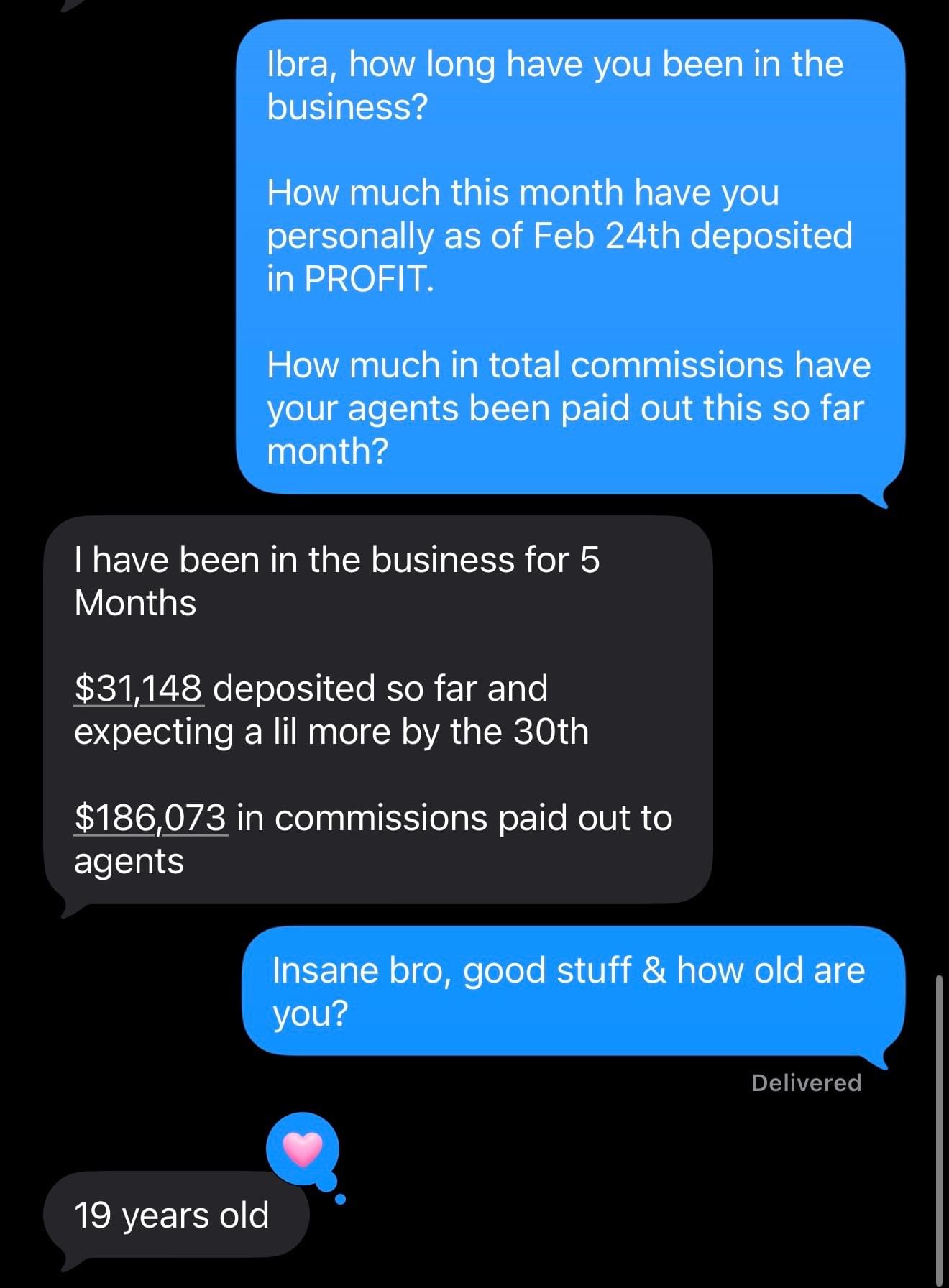View the heart reaction on "19 years old"
The height and width of the screenshot is (1288, 949).
tap(303, 1148)
